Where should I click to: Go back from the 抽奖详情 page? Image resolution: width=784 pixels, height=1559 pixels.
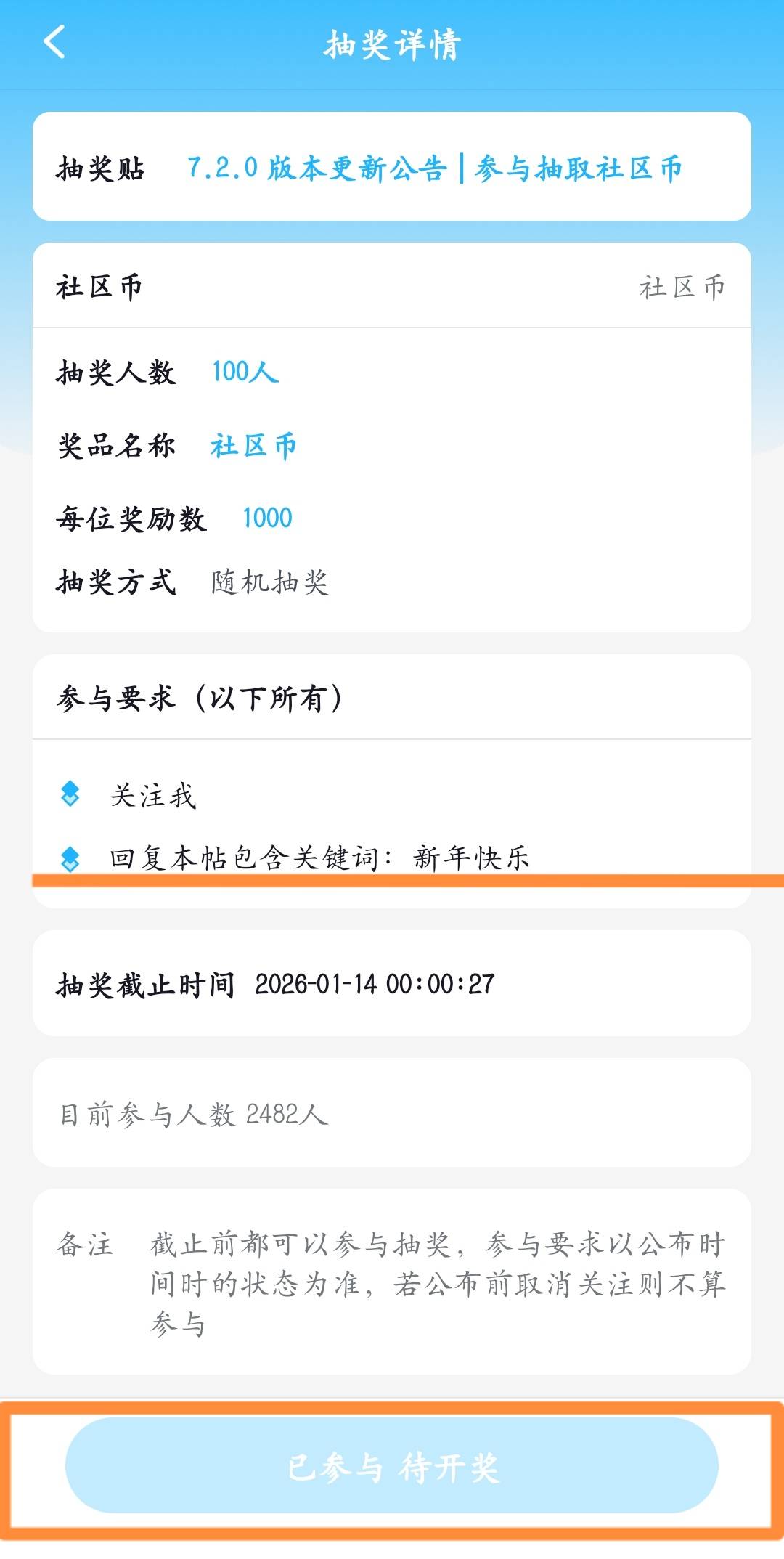pyautogui.click(x=54, y=42)
